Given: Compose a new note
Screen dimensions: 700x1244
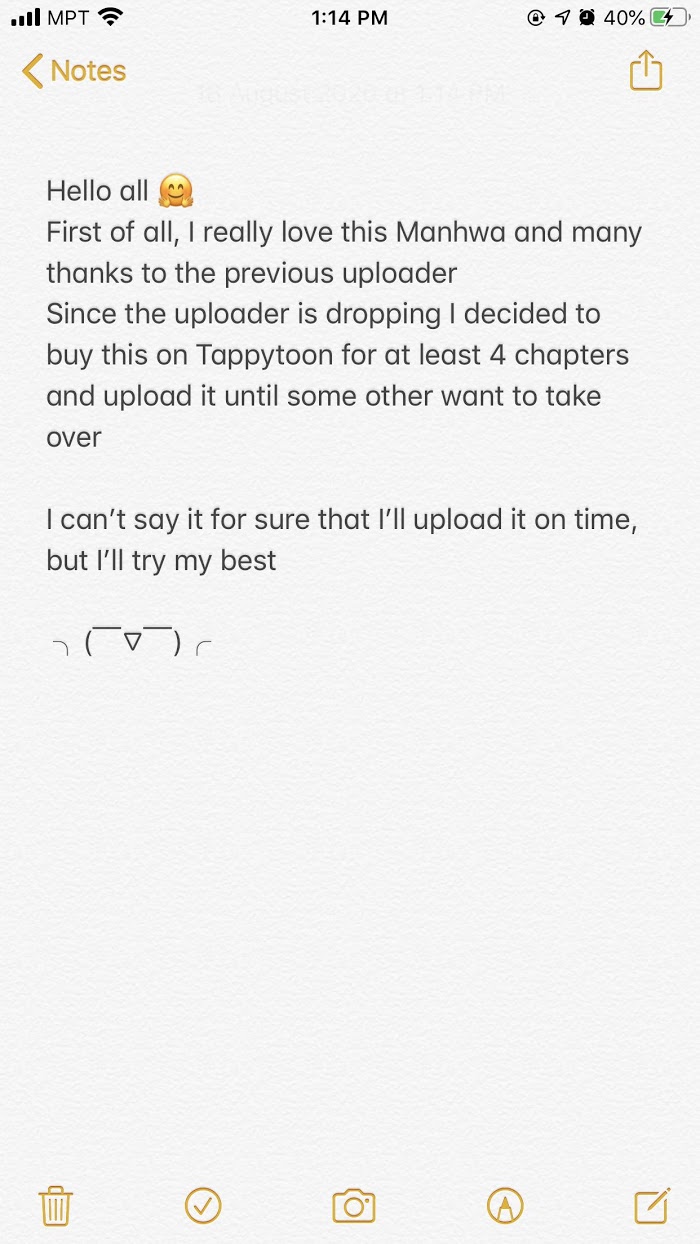Looking at the screenshot, I should tap(651, 1205).
